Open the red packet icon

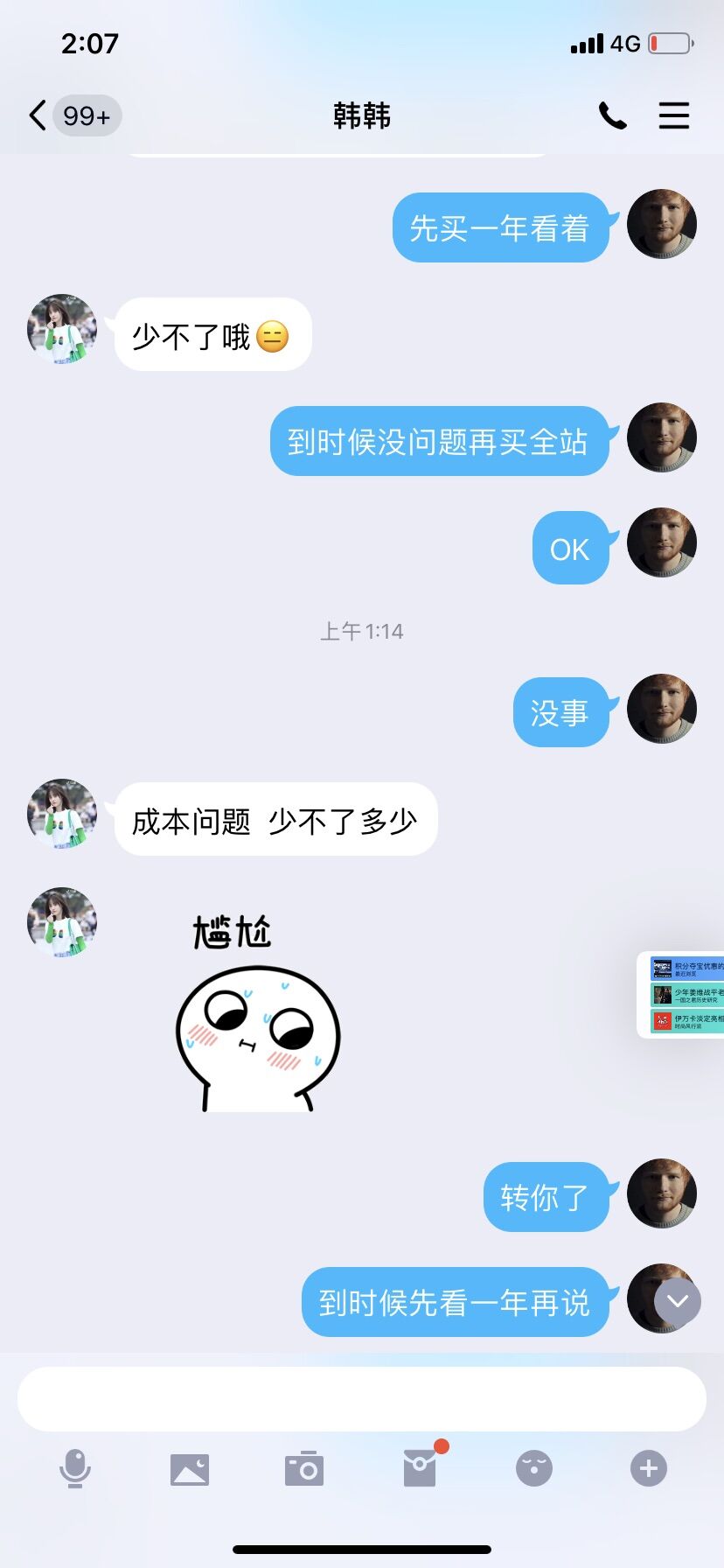[421, 1468]
